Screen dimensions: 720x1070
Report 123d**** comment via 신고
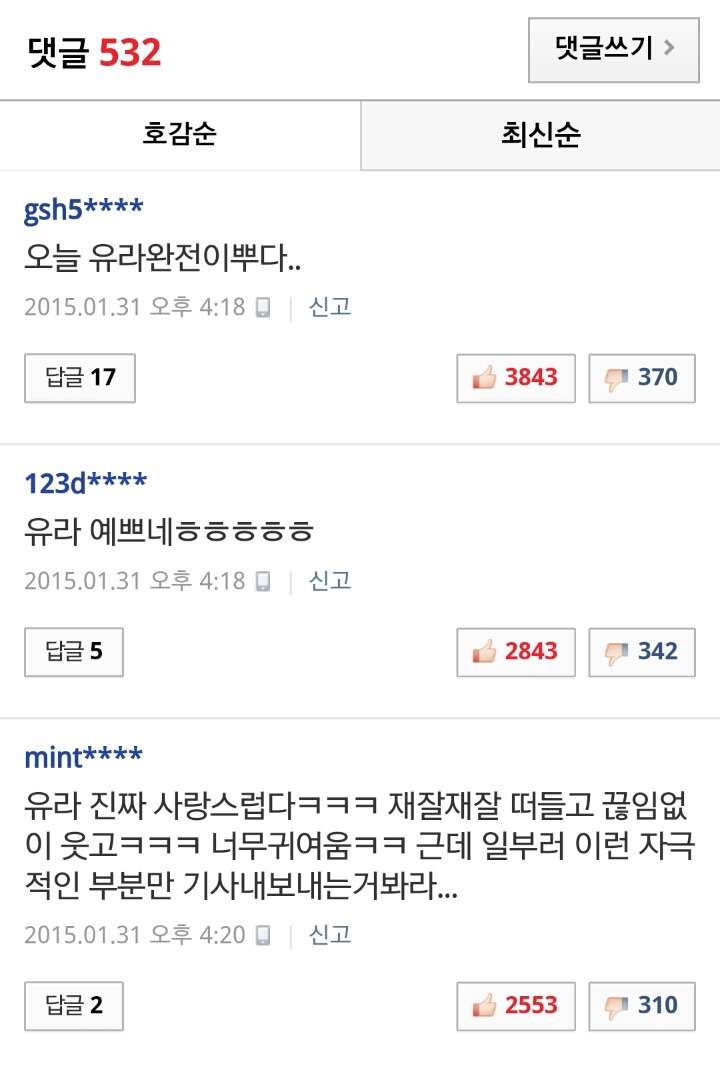(330, 580)
